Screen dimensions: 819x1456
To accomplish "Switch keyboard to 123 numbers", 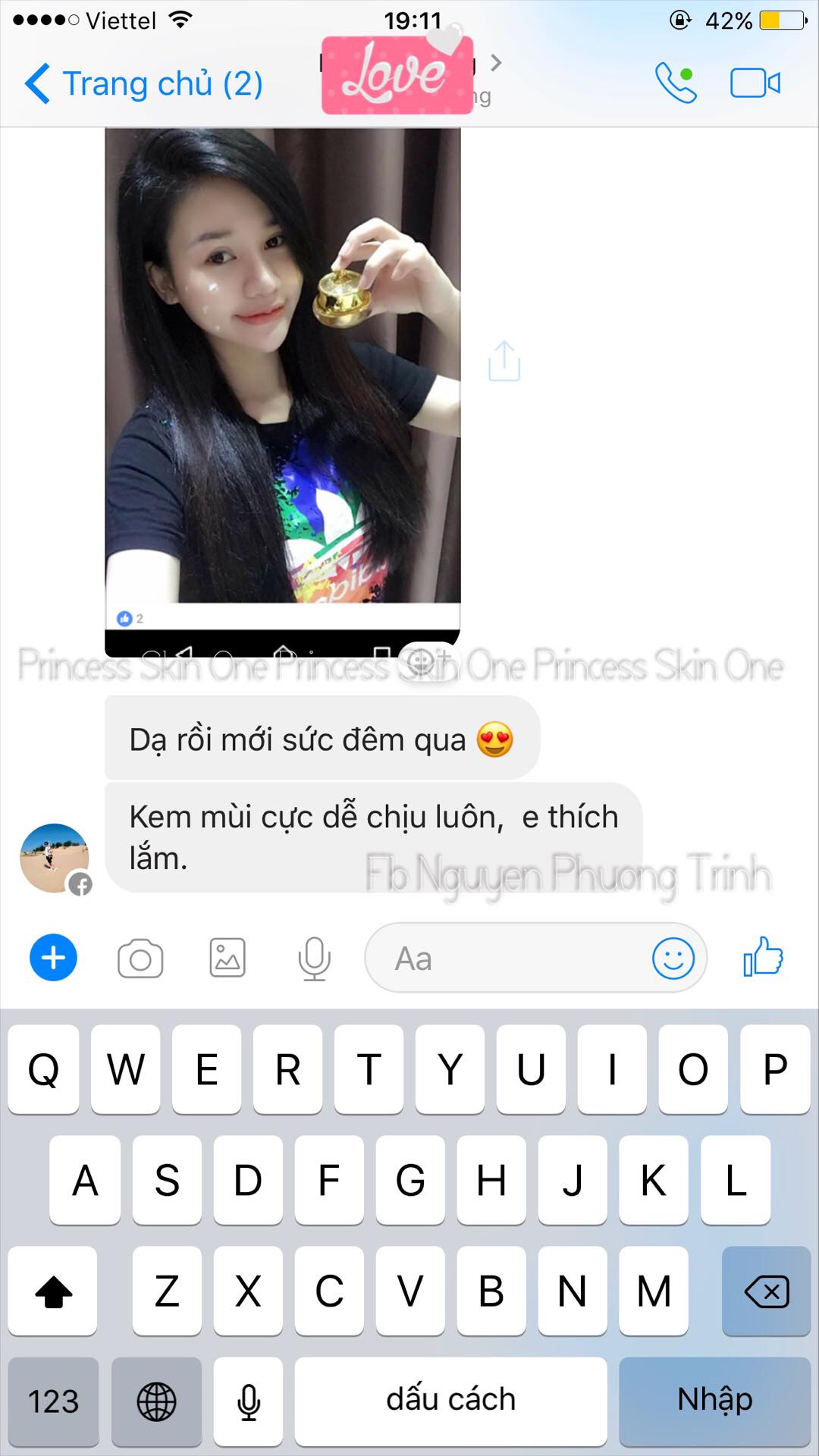I will pos(53,1401).
